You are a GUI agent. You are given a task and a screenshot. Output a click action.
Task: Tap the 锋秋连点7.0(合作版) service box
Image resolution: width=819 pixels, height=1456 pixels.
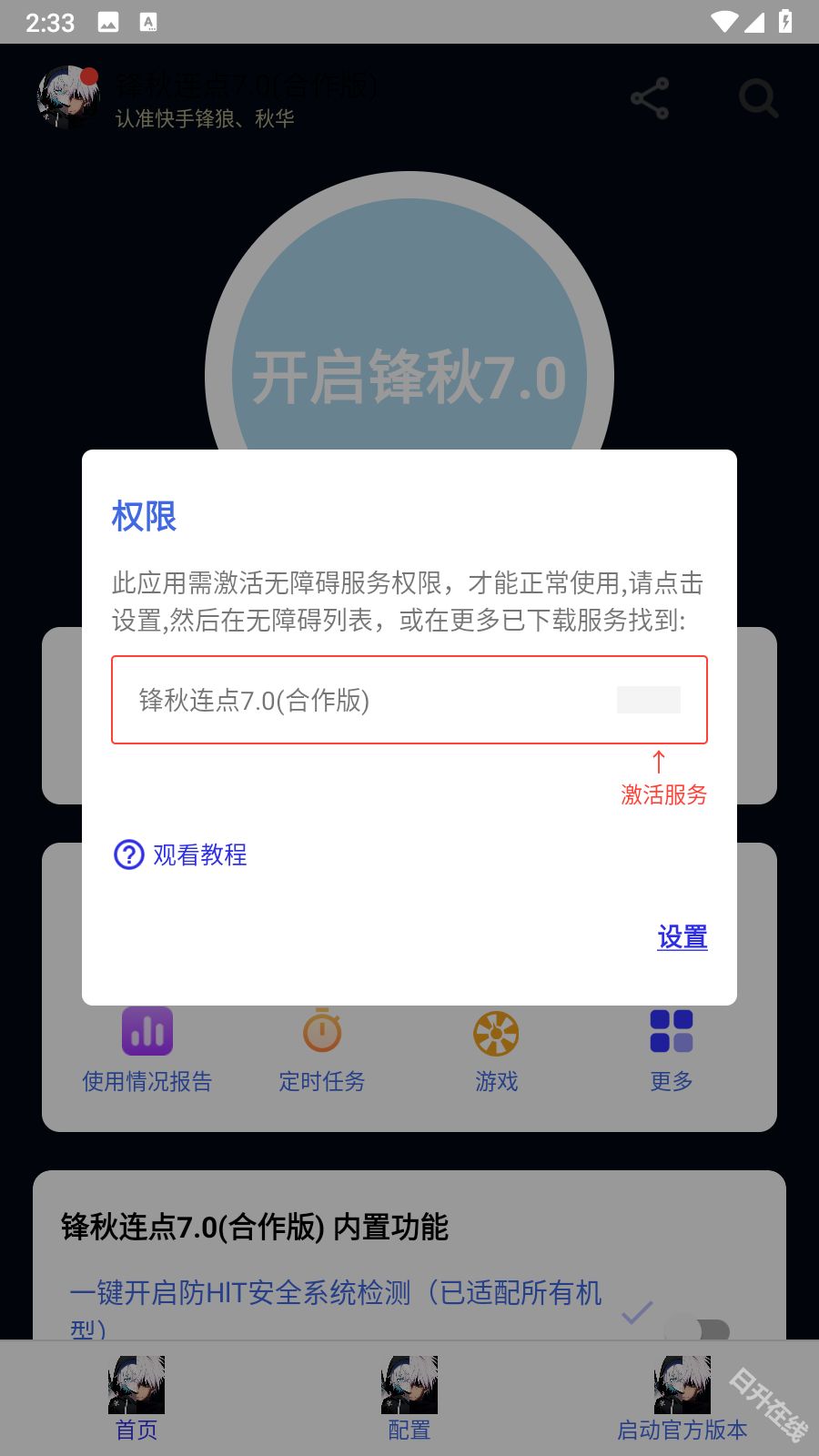pyautogui.click(x=409, y=701)
